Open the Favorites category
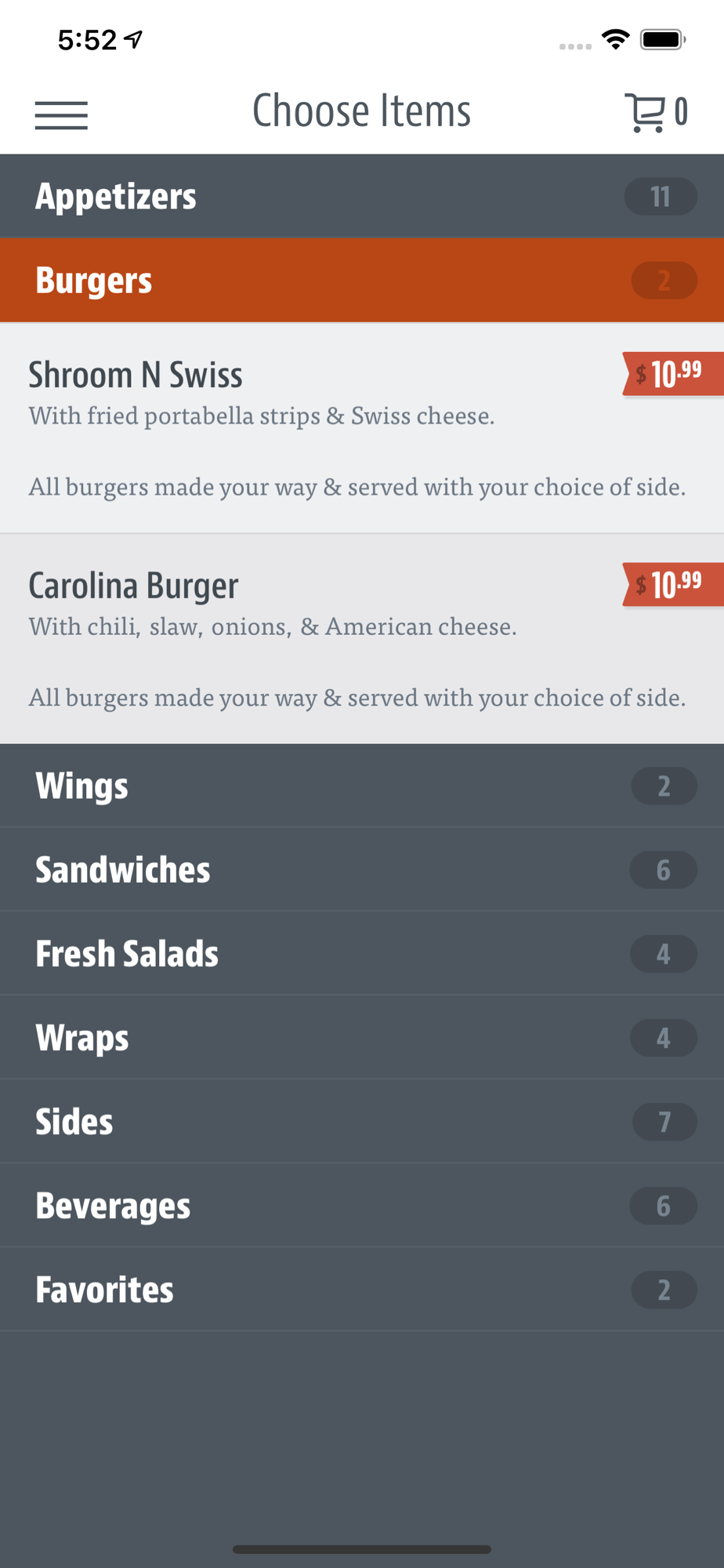The height and width of the screenshot is (1568, 724). (362, 1289)
